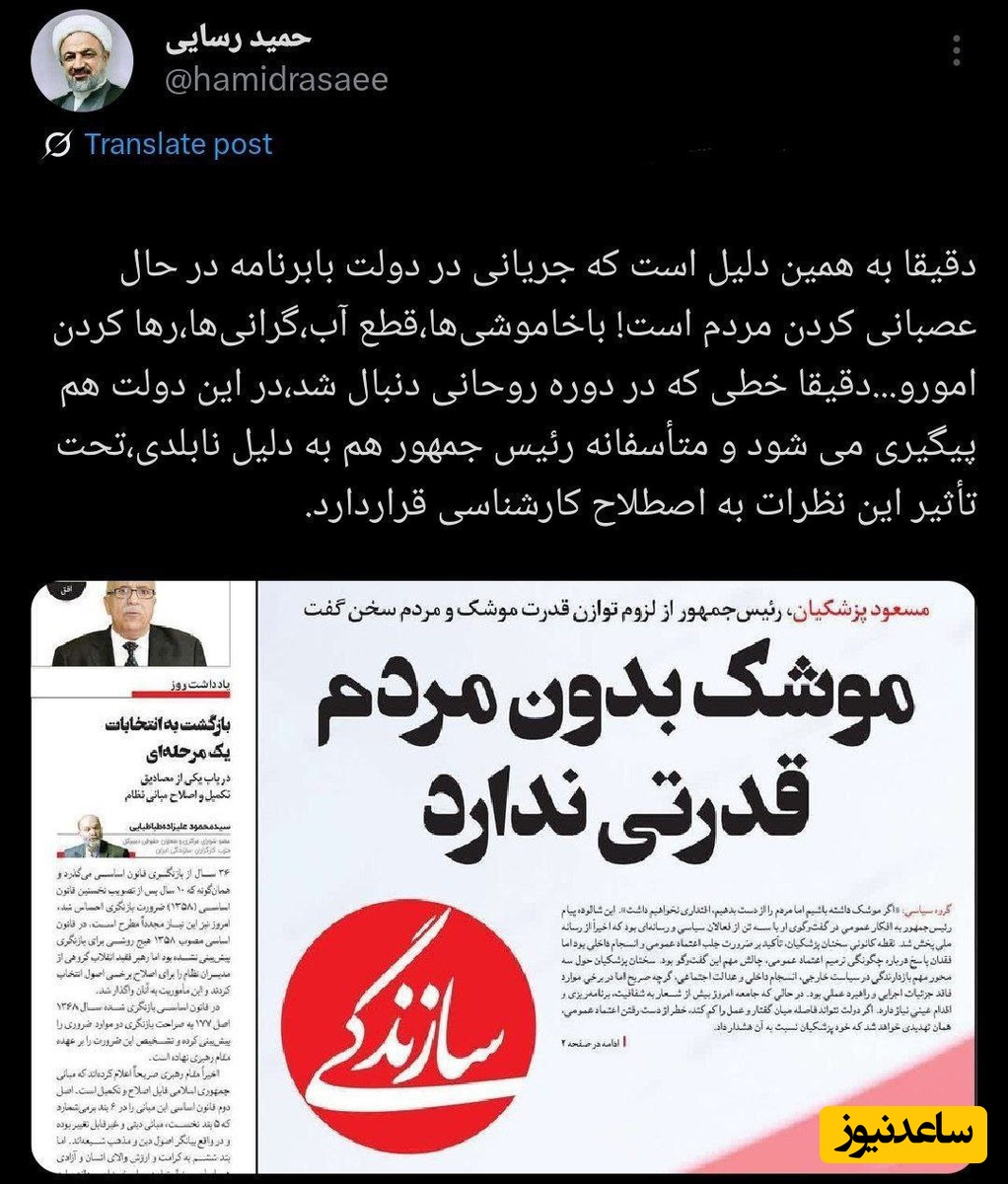Open the @hamidrasaee profile handle
Viewport: 1008px width, 1184px height.
pyautogui.click(x=275, y=81)
